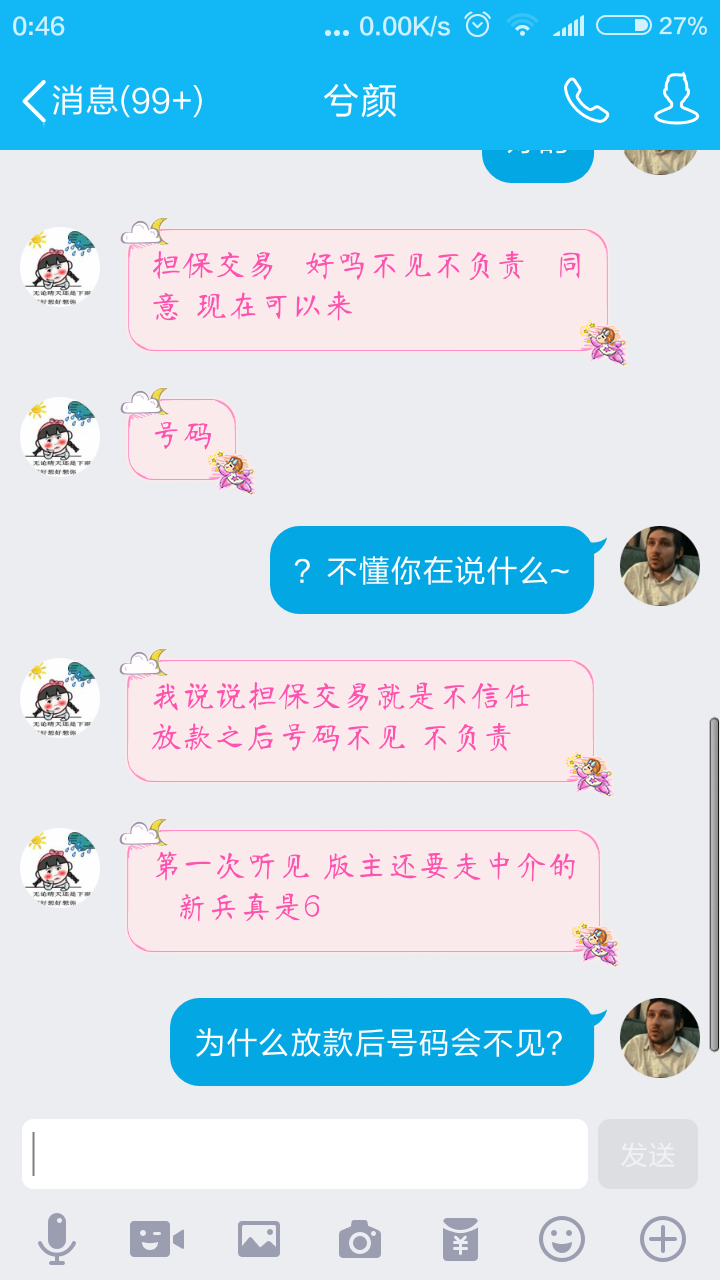Screen dimensions: 720x1280
Task: Go back to the 消息 list
Action: [112, 100]
